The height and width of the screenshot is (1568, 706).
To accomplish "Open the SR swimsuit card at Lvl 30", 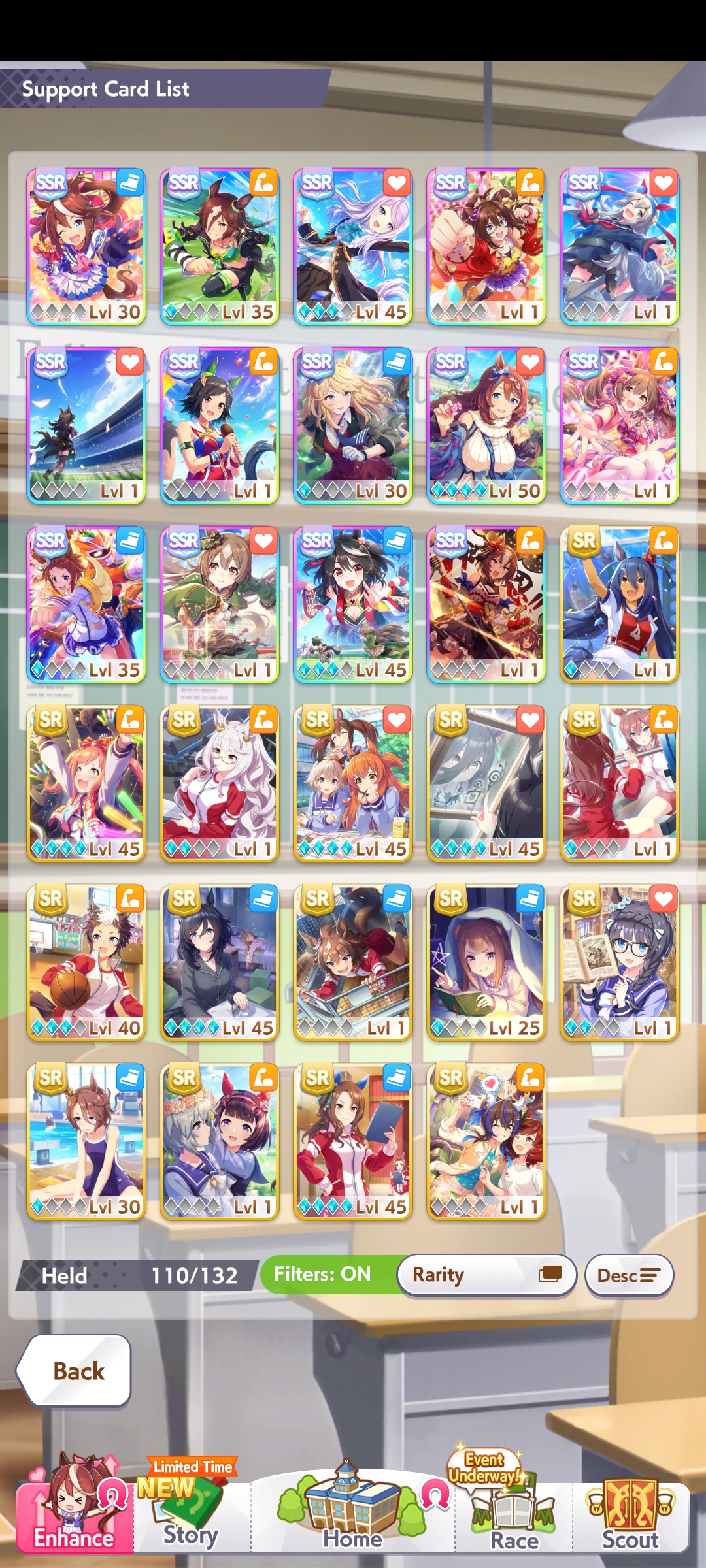I will click(86, 1142).
